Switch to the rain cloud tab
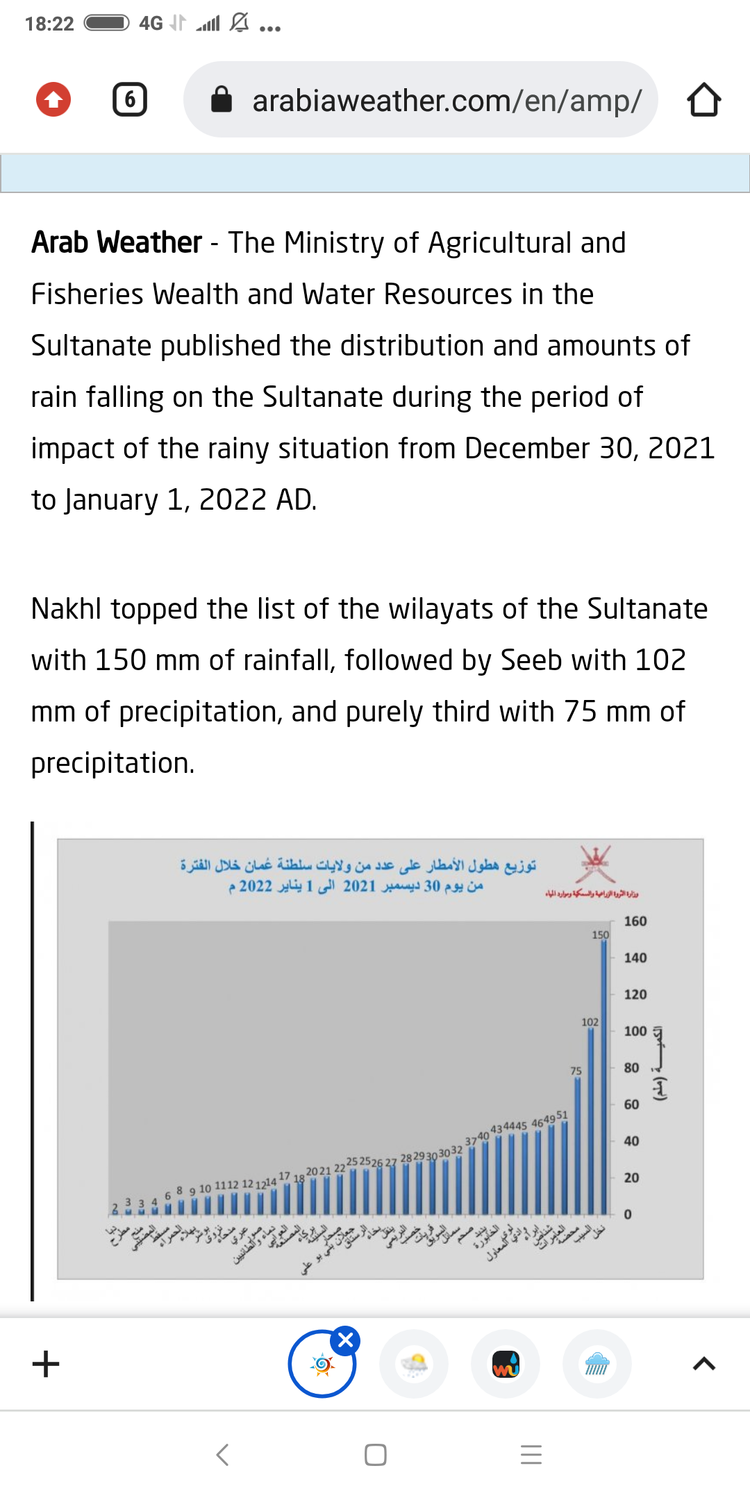The width and height of the screenshot is (750, 1500). click(597, 1363)
